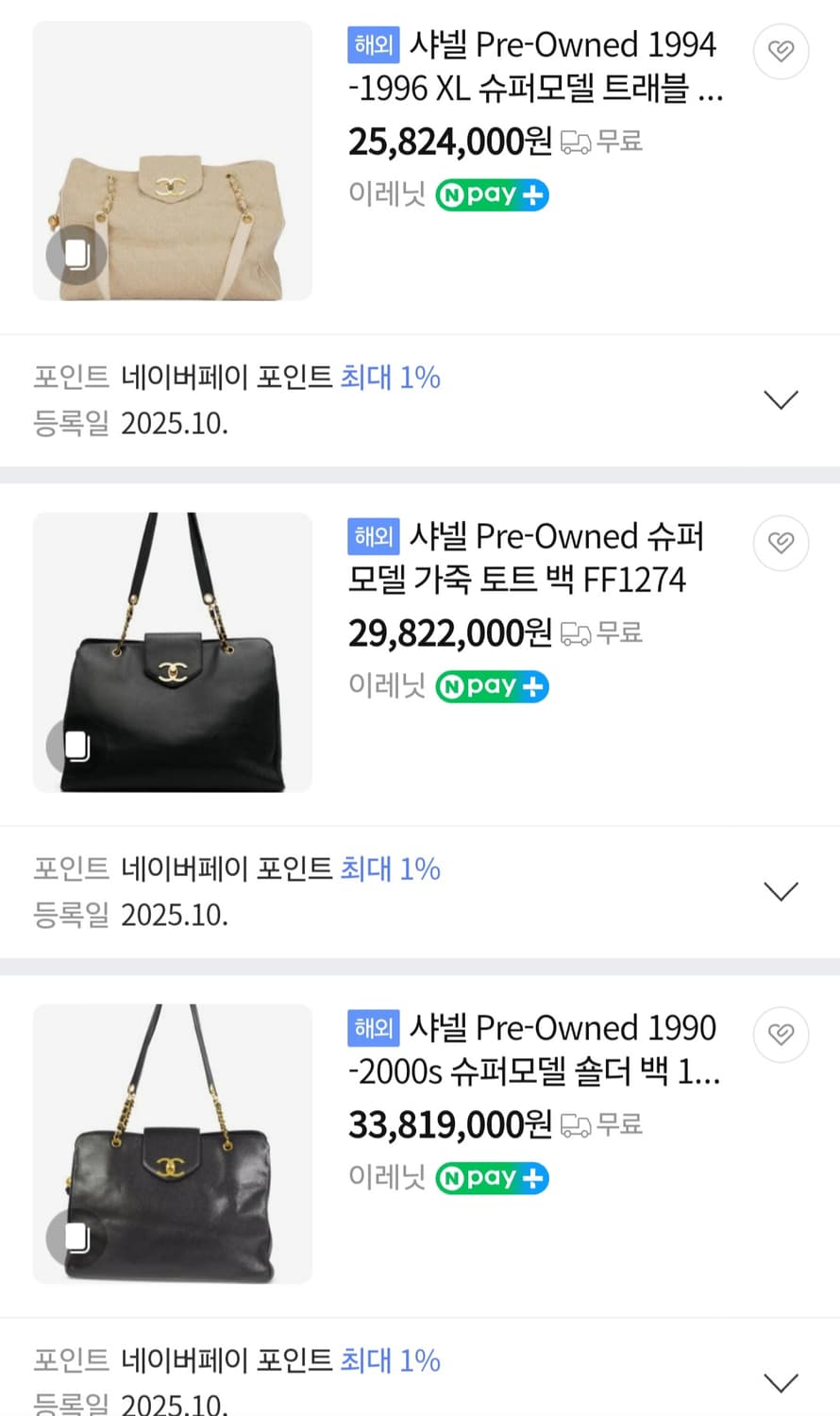The width and height of the screenshot is (840, 1416).
Task: Open the beige Chanel bag thumbnail image
Action: pyautogui.click(x=173, y=160)
